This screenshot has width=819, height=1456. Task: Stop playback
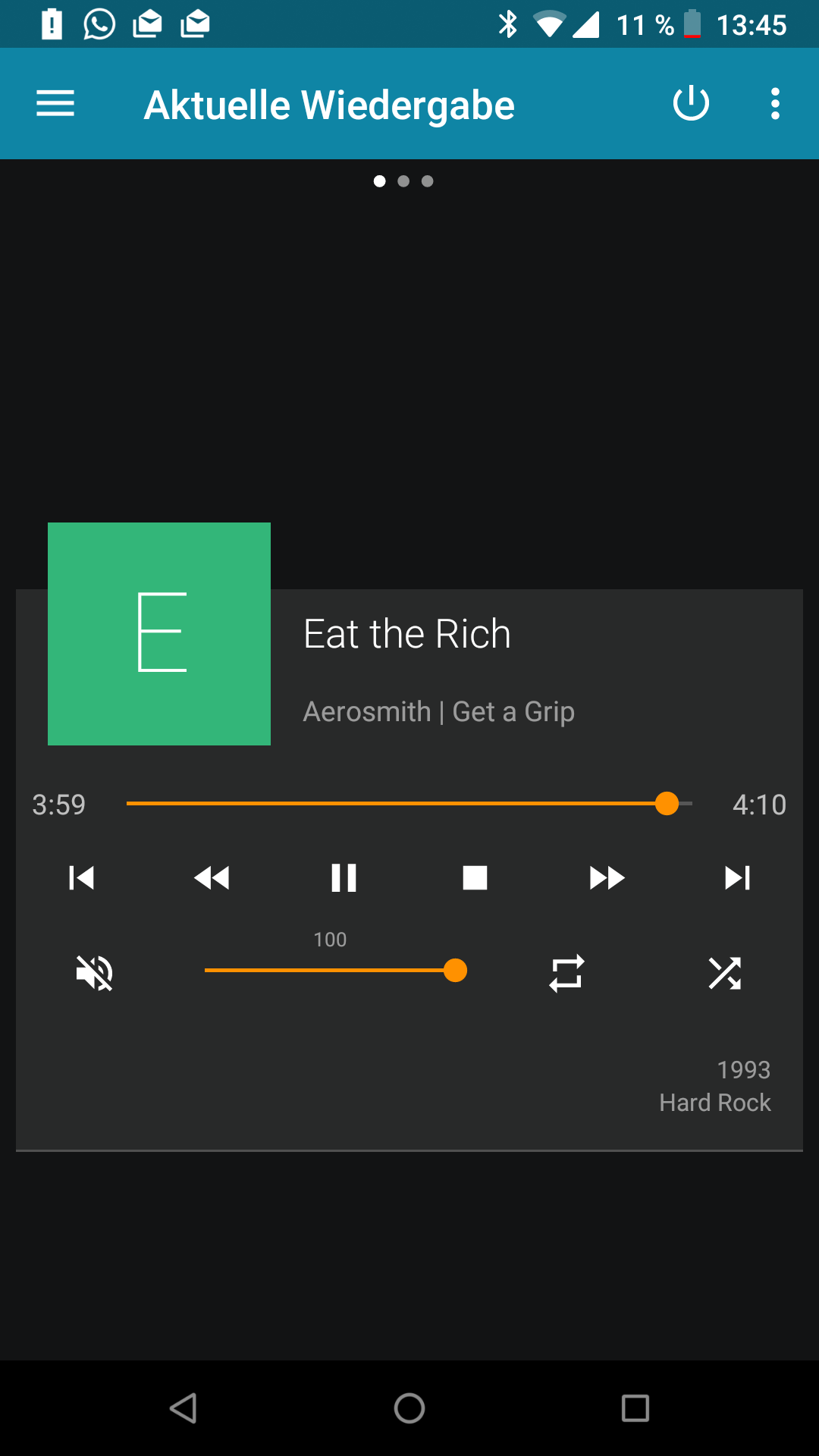click(x=475, y=878)
